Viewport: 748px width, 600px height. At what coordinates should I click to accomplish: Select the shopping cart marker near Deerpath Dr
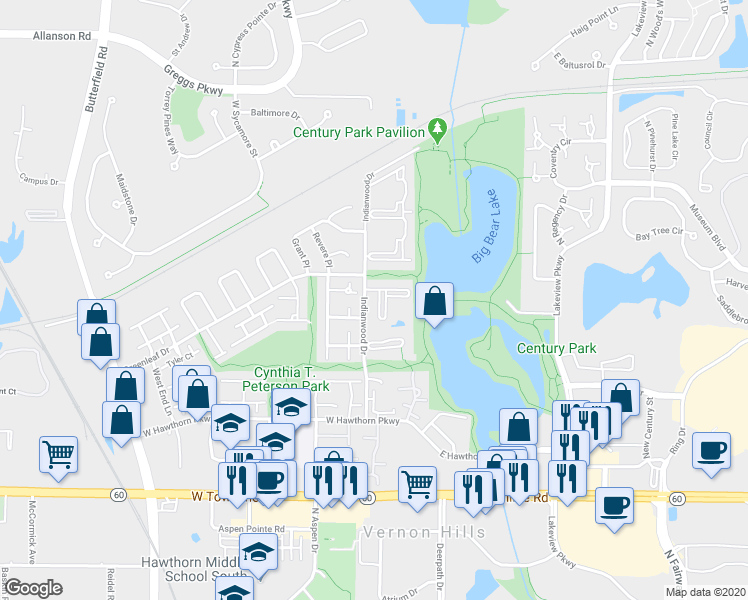click(x=417, y=484)
